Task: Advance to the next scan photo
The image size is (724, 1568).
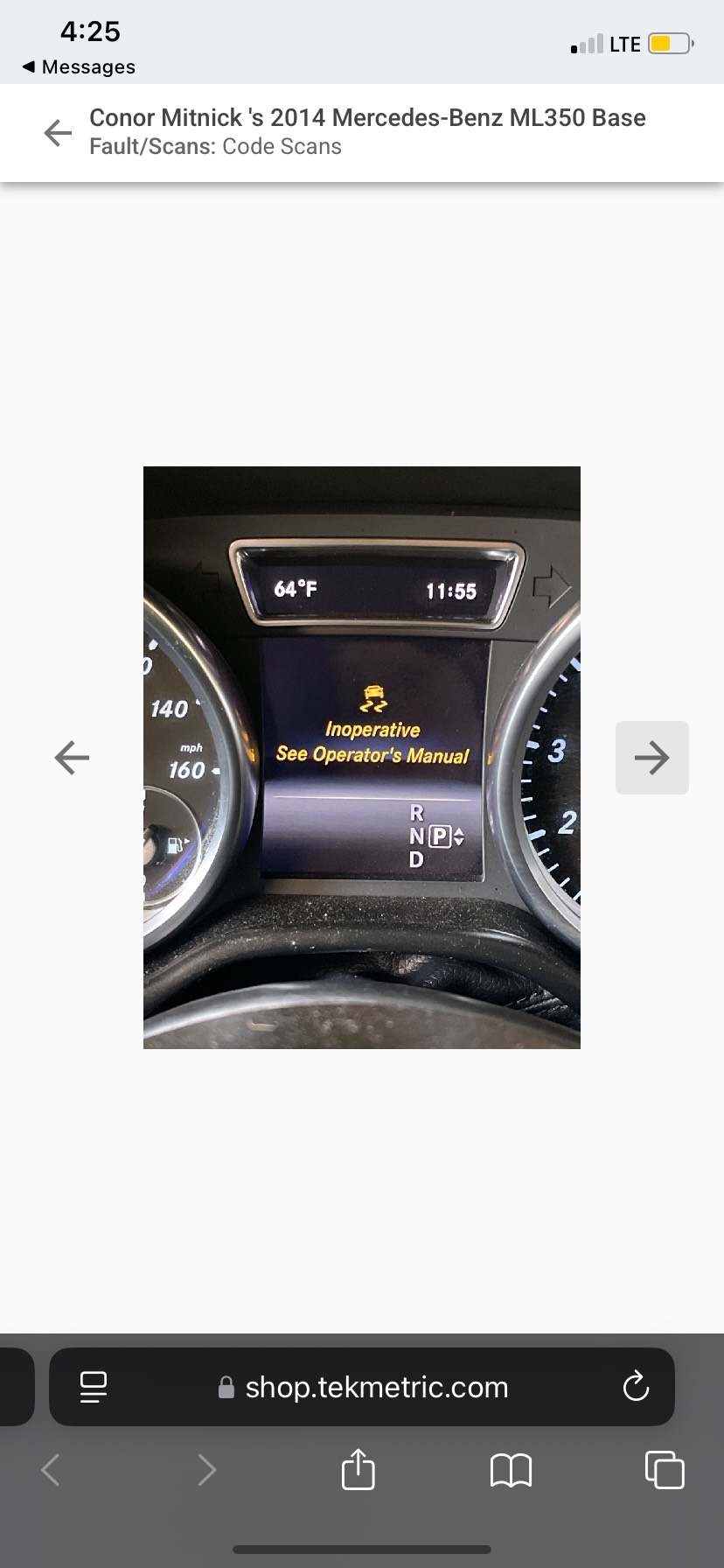Action: (x=651, y=758)
